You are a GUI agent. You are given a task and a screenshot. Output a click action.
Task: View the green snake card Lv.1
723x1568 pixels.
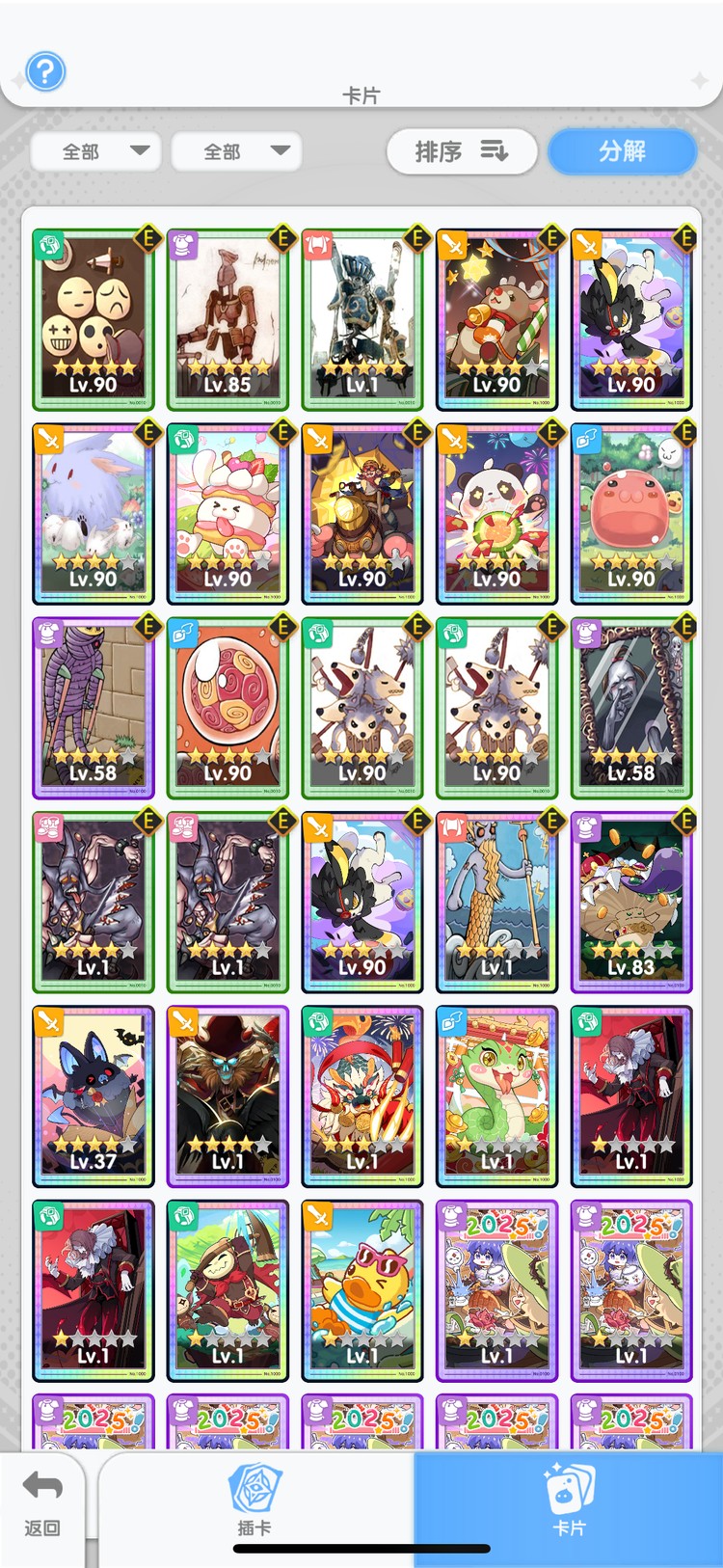click(x=496, y=1096)
